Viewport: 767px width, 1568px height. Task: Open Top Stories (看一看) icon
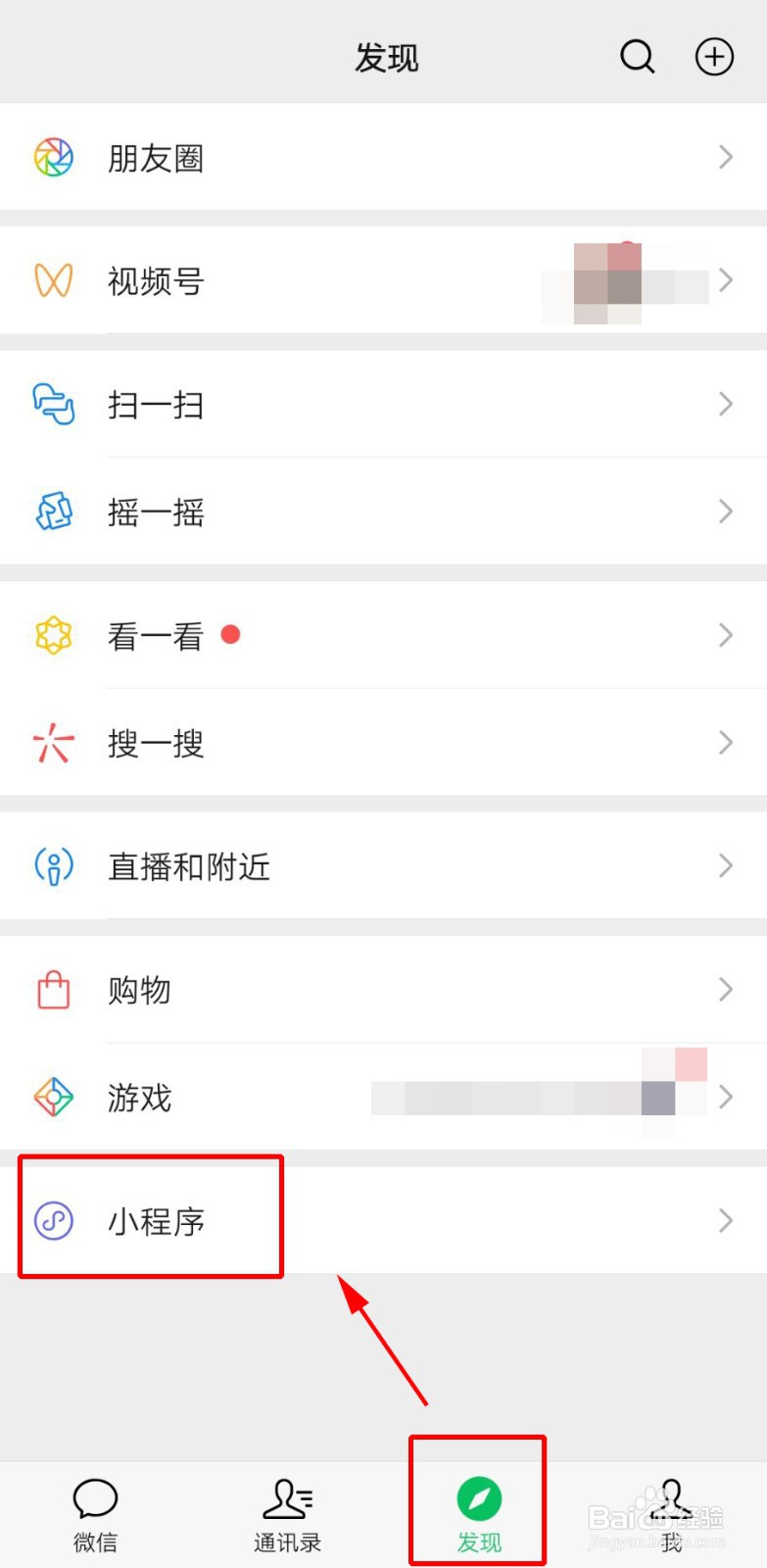coord(53,635)
